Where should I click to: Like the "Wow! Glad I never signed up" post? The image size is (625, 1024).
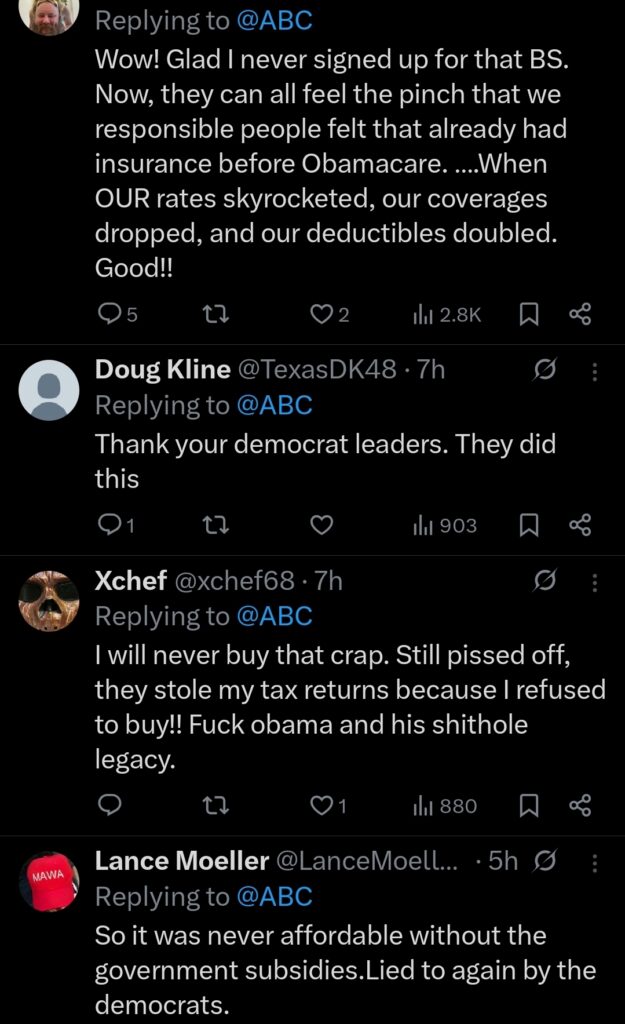coord(320,315)
